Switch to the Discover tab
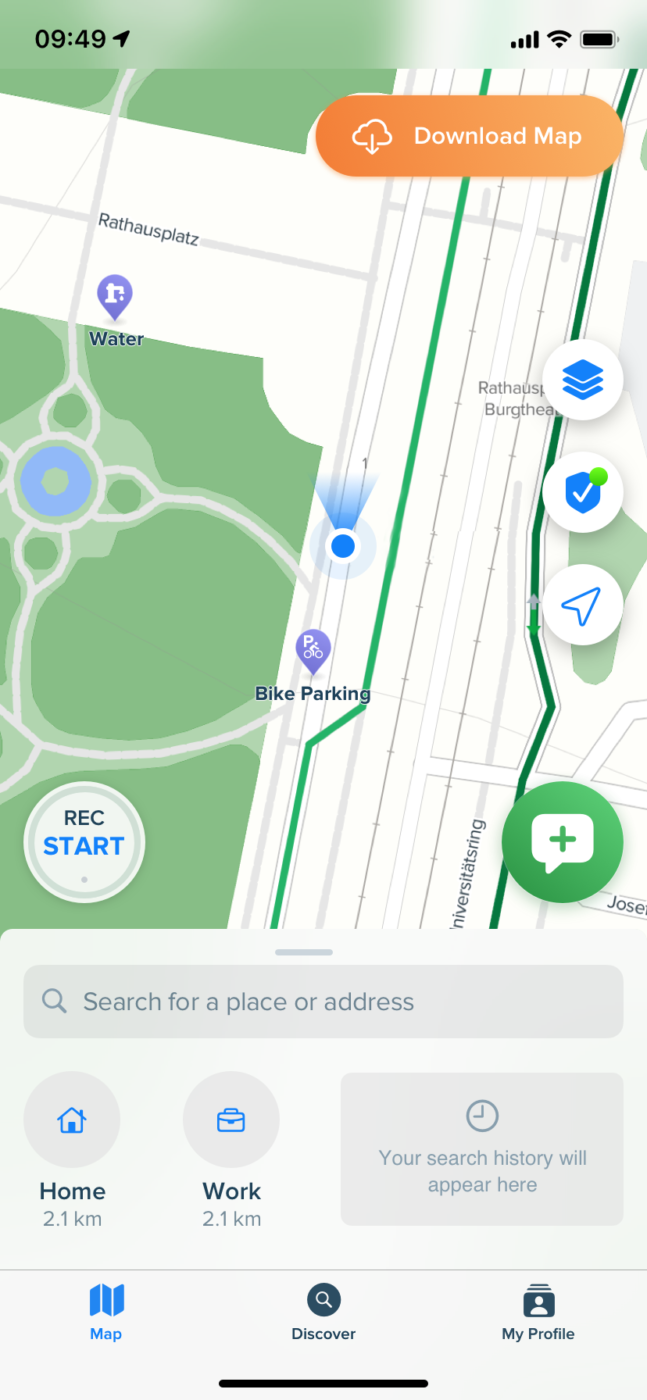This screenshot has width=647, height=1400. [x=323, y=1312]
